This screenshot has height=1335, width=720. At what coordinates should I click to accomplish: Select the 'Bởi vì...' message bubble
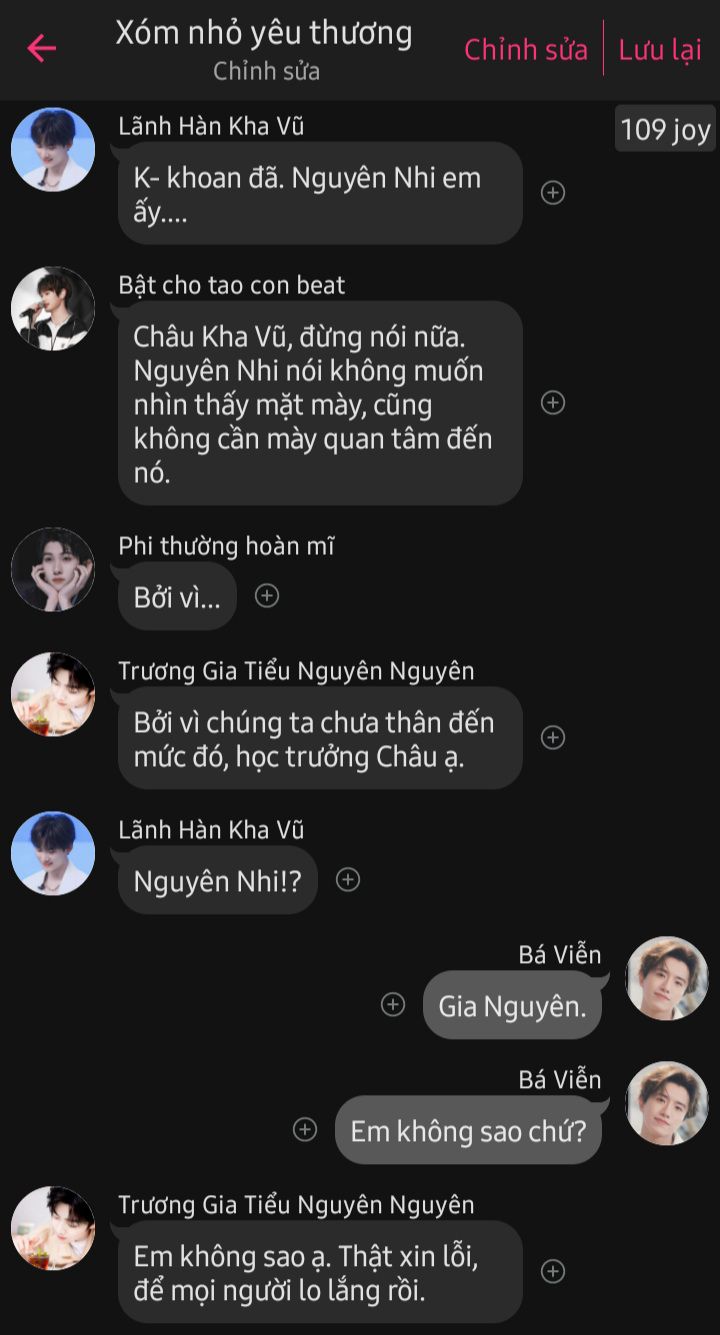(177, 598)
